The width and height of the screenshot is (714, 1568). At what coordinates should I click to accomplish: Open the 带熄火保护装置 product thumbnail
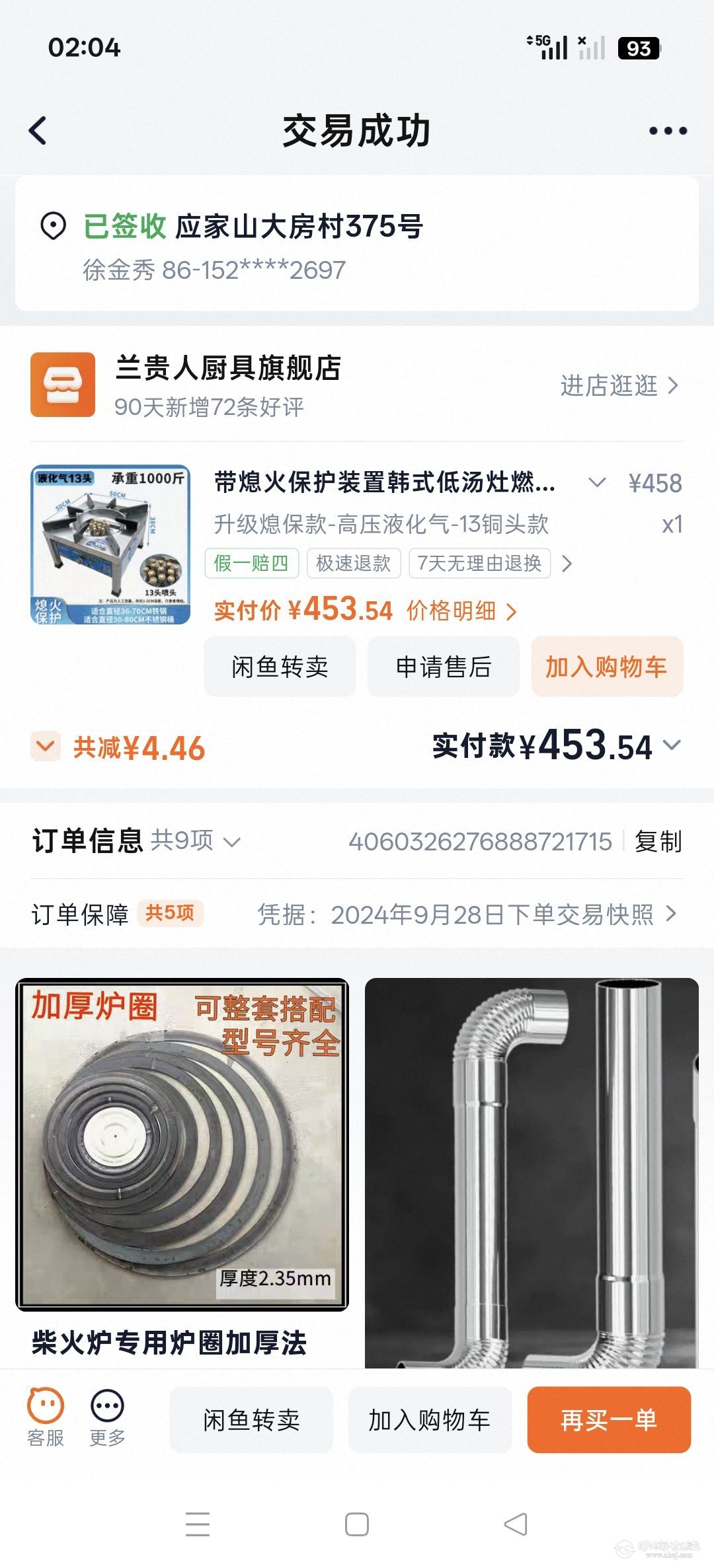pos(110,545)
